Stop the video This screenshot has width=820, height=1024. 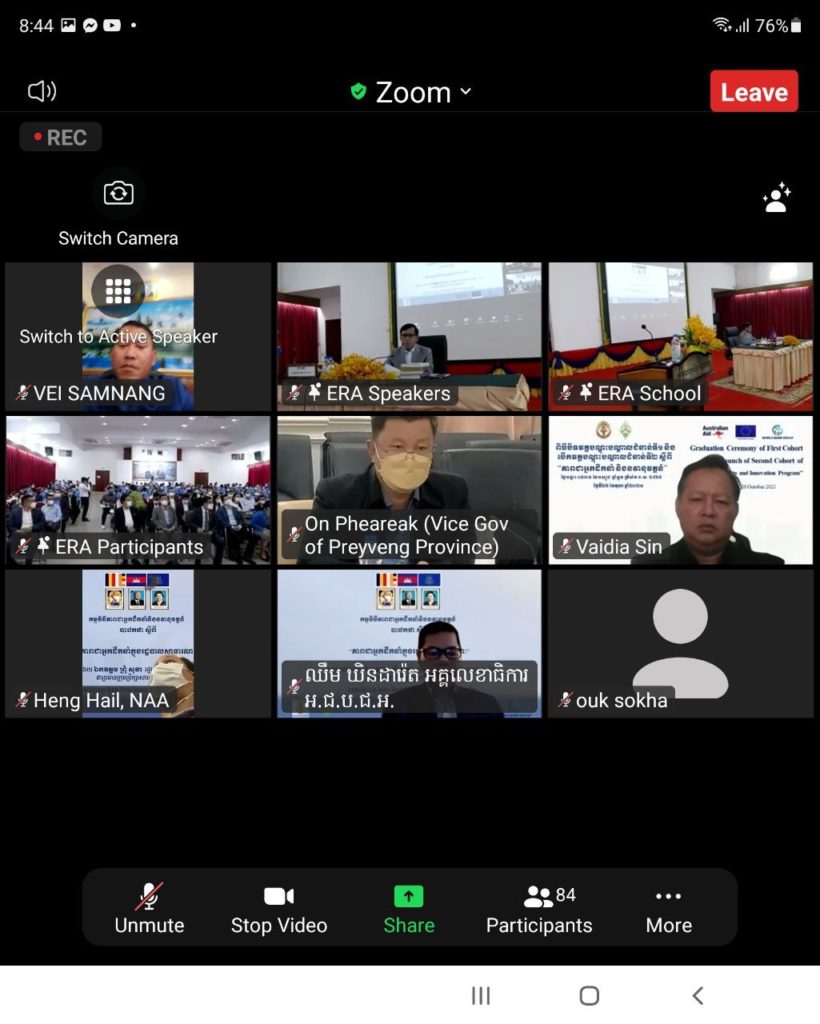pyautogui.click(x=278, y=908)
